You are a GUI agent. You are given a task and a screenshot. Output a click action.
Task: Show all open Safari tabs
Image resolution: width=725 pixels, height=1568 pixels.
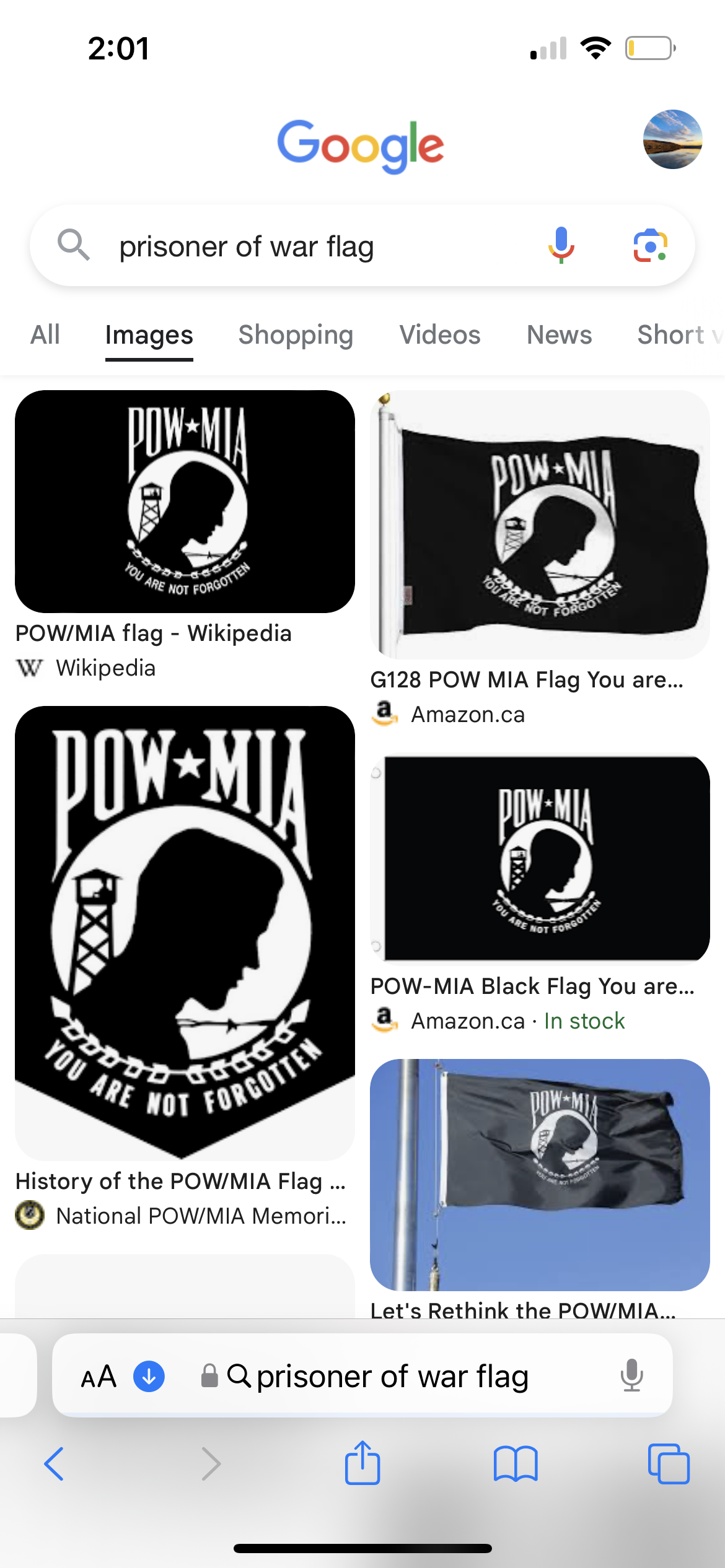click(669, 1464)
